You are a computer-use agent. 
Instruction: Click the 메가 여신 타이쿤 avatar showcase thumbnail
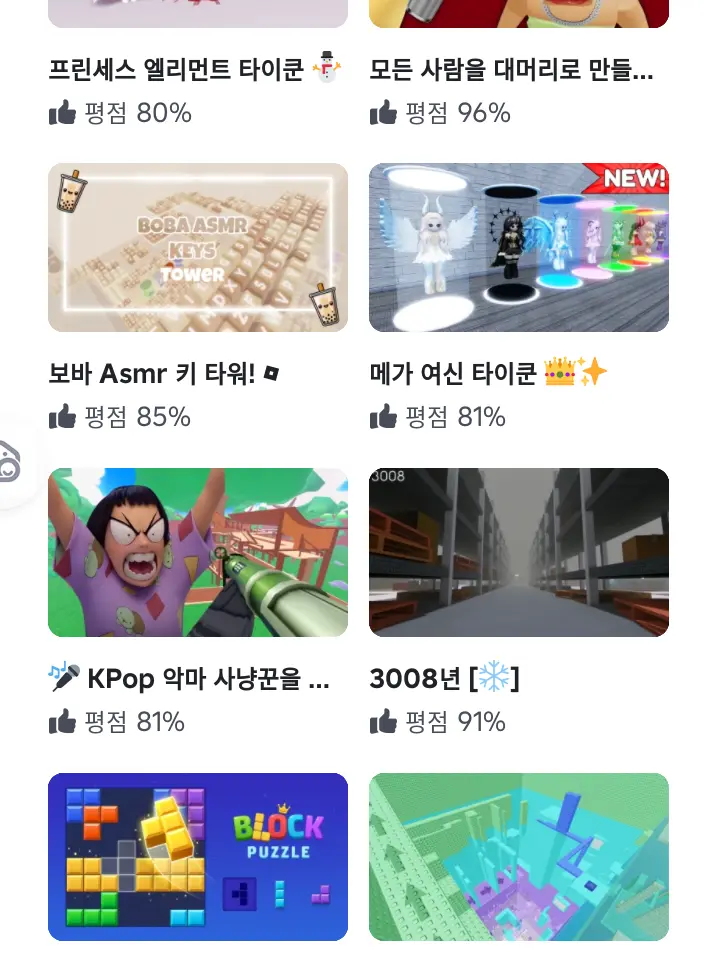click(518, 247)
